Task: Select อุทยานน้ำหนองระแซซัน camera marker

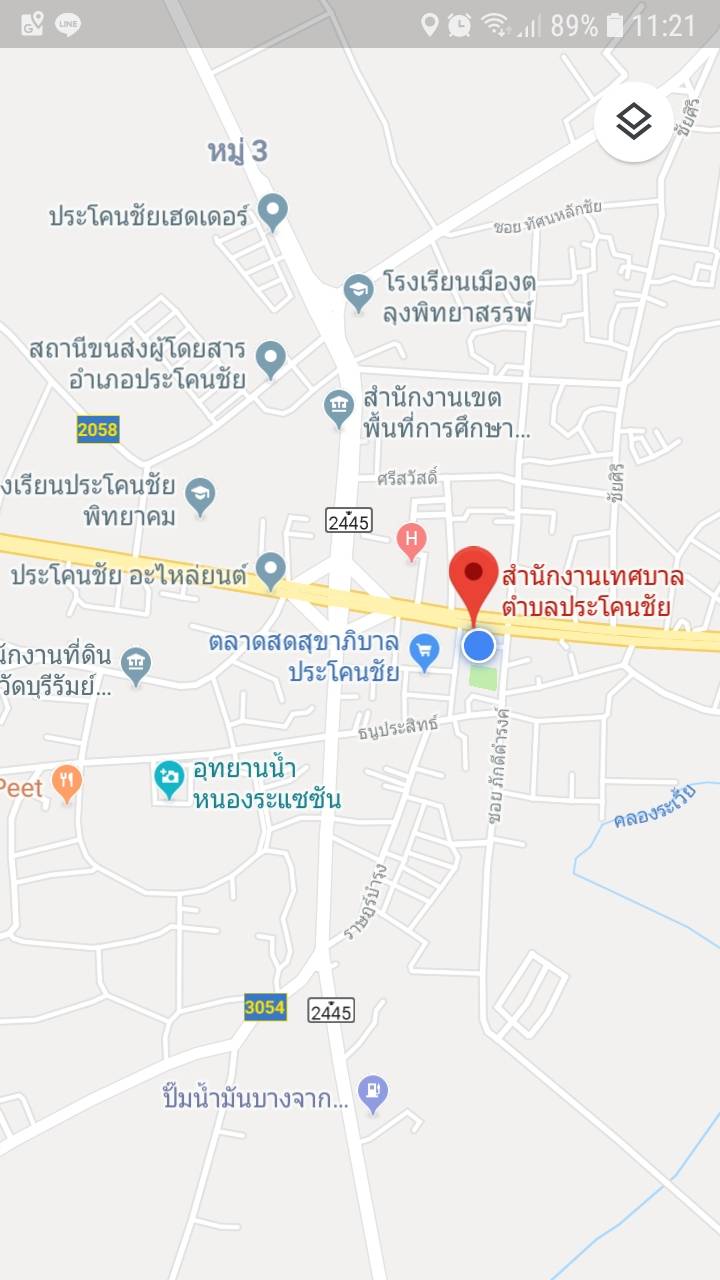Action: (x=169, y=779)
